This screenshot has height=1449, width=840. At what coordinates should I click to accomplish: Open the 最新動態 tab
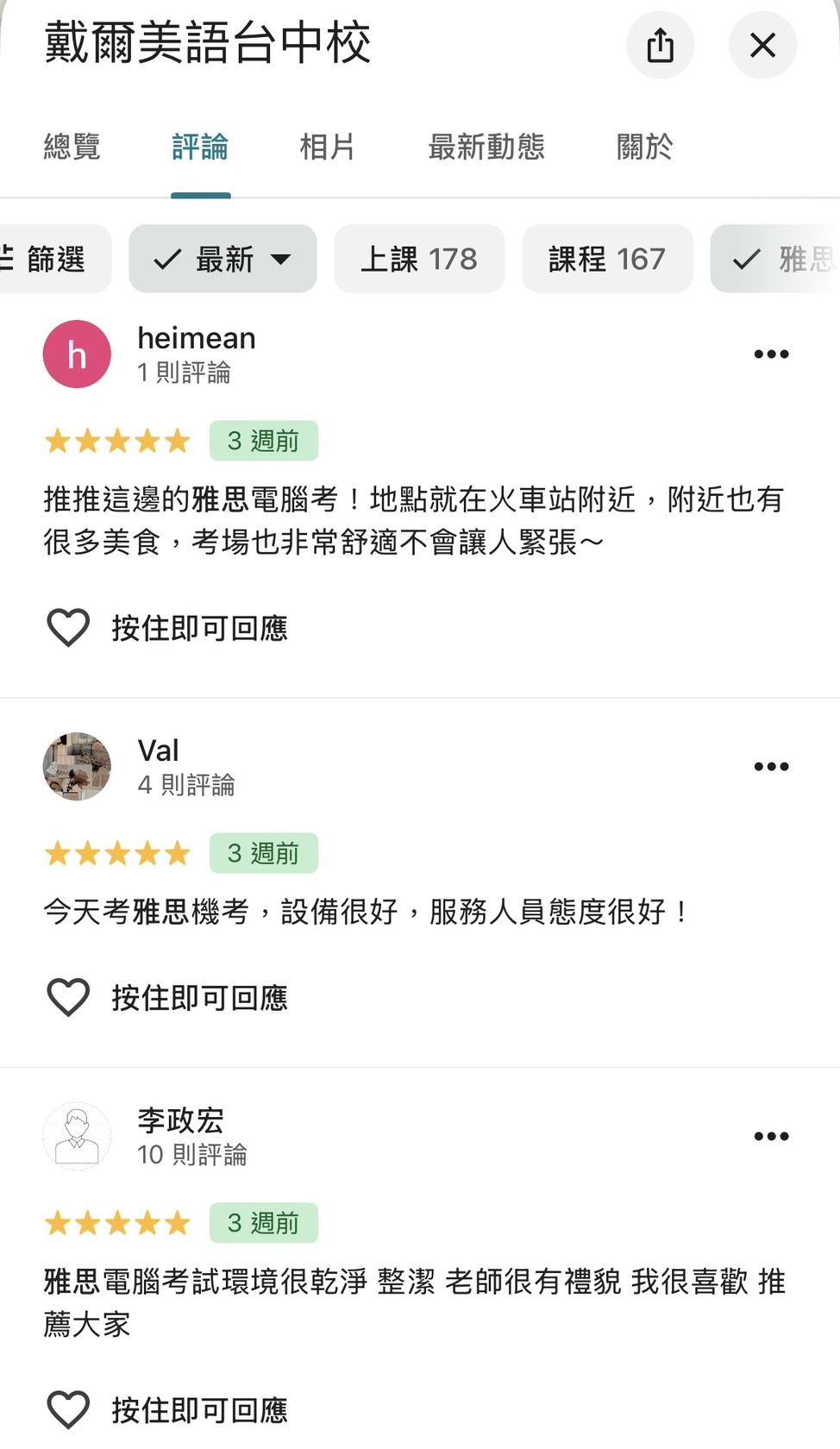pyautogui.click(x=486, y=147)
